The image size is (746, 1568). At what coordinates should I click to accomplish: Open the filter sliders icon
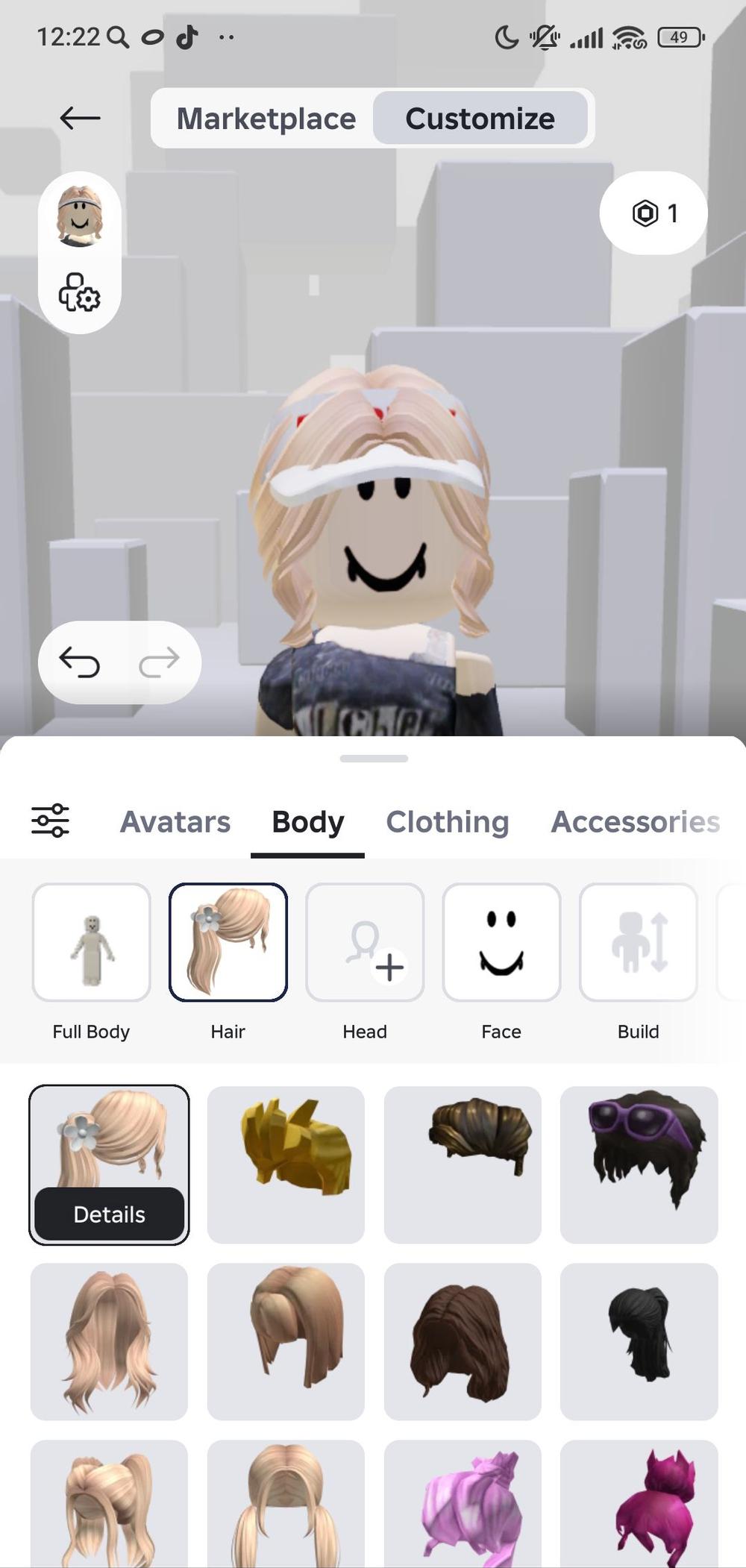point(51,821)
